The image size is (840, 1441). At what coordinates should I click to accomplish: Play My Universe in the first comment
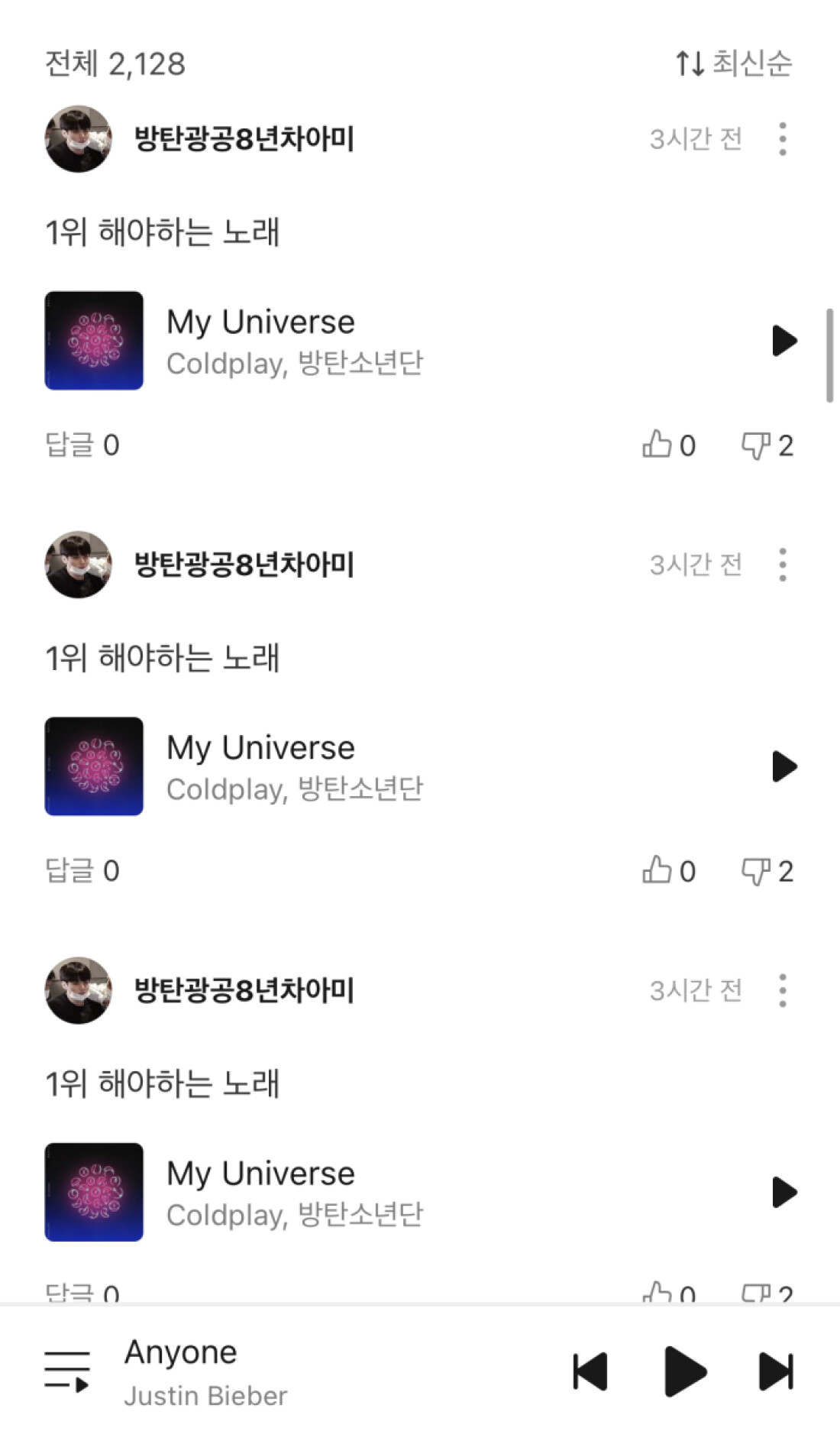coord(784,341)
